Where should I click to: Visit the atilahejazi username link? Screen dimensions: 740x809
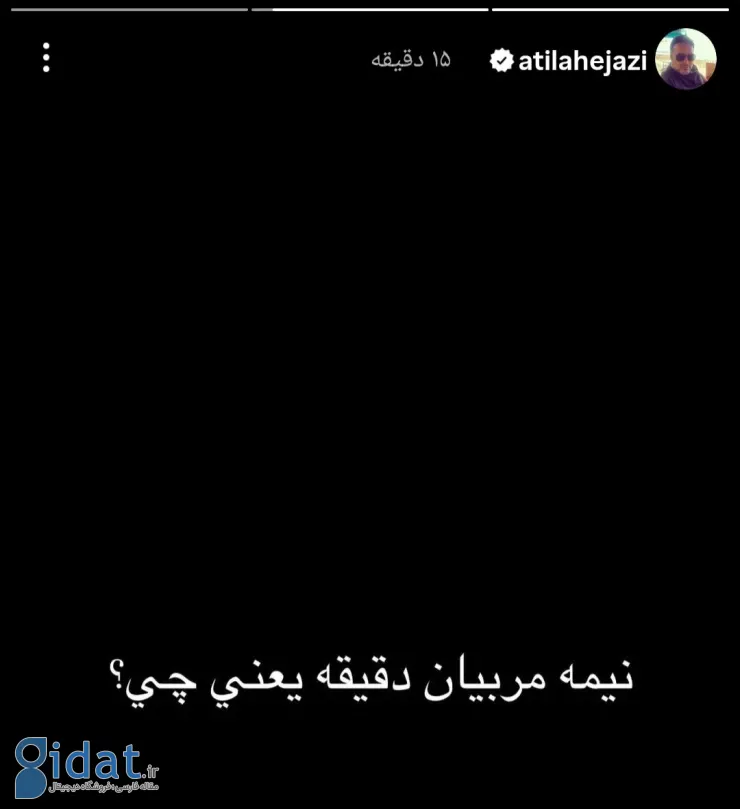[582, 60]
